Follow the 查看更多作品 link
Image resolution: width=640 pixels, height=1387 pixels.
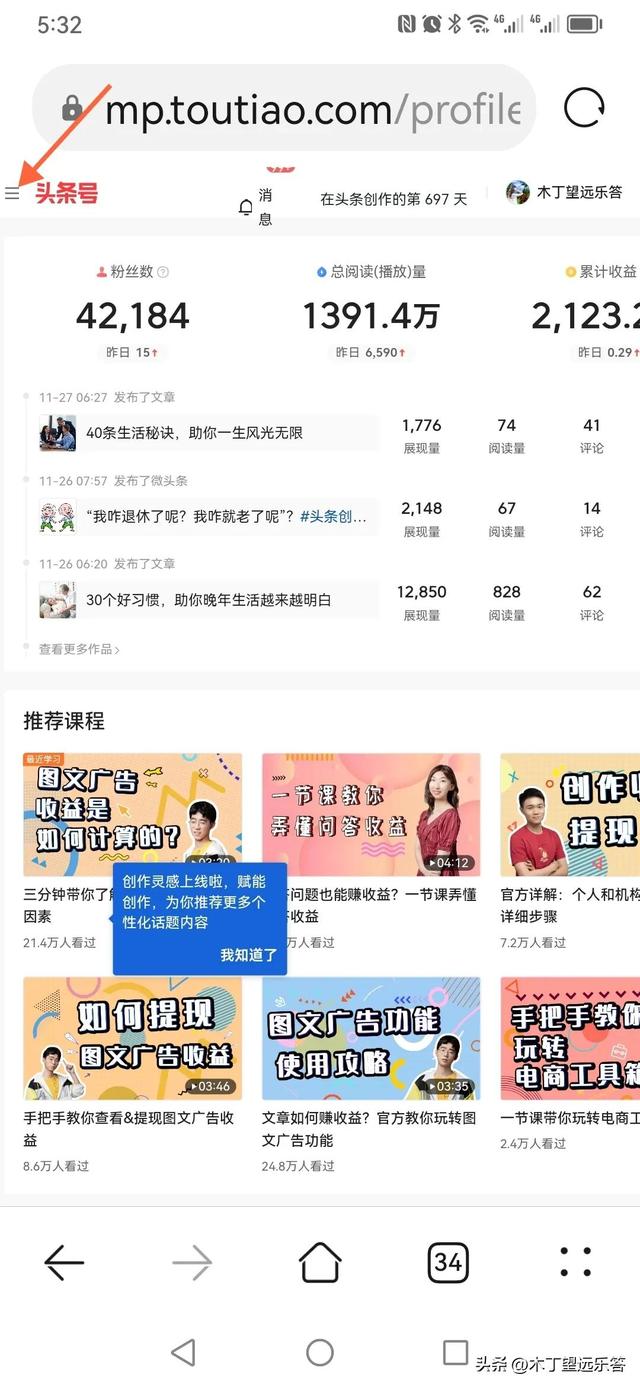[x=79, y=649]
